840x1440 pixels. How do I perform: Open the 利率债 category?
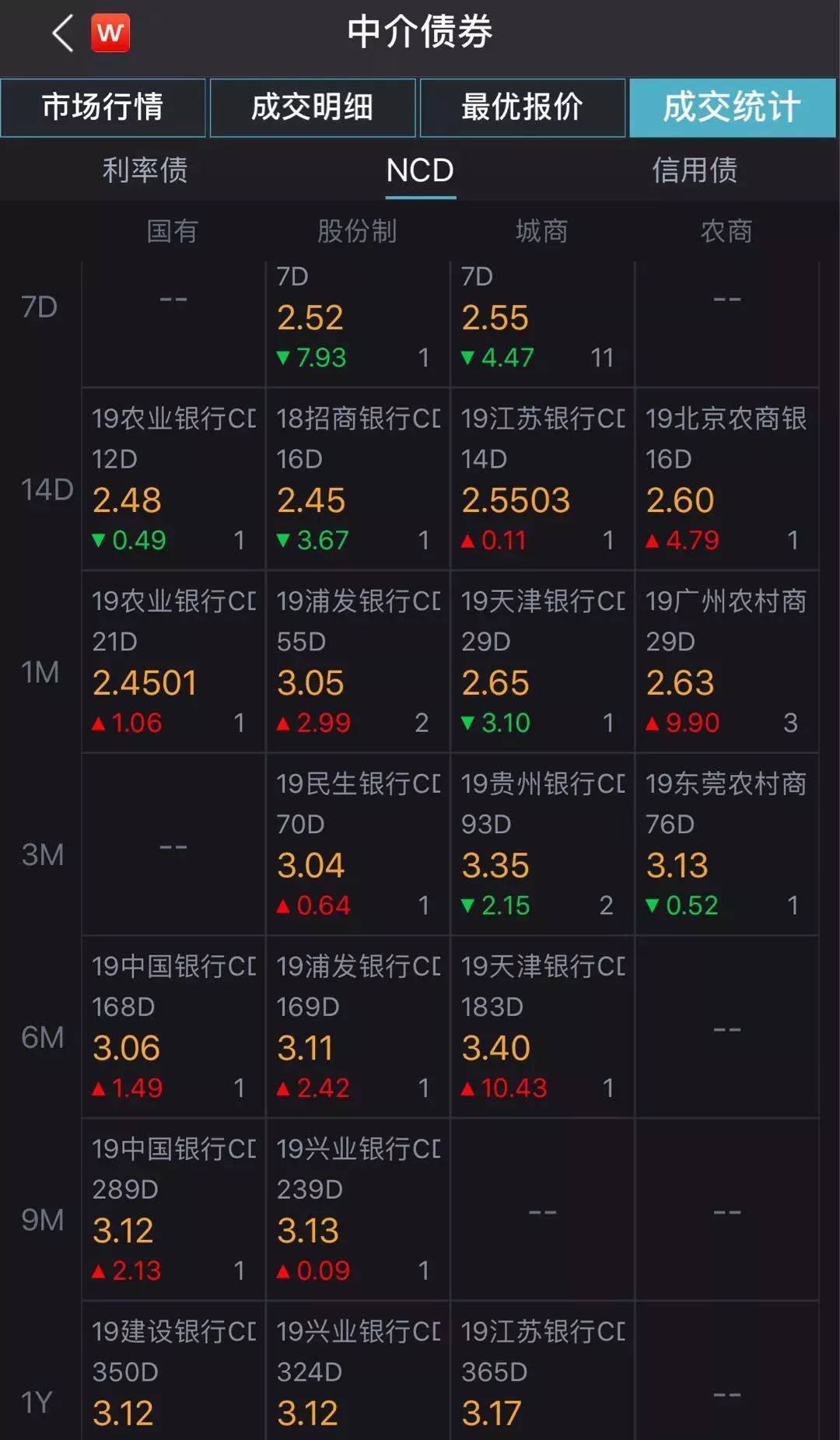[144, 170]
